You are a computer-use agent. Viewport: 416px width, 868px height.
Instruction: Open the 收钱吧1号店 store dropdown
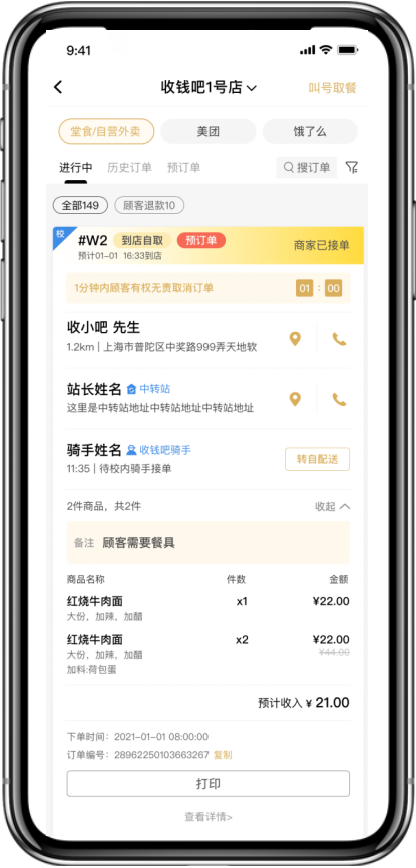tap(209, 87)
